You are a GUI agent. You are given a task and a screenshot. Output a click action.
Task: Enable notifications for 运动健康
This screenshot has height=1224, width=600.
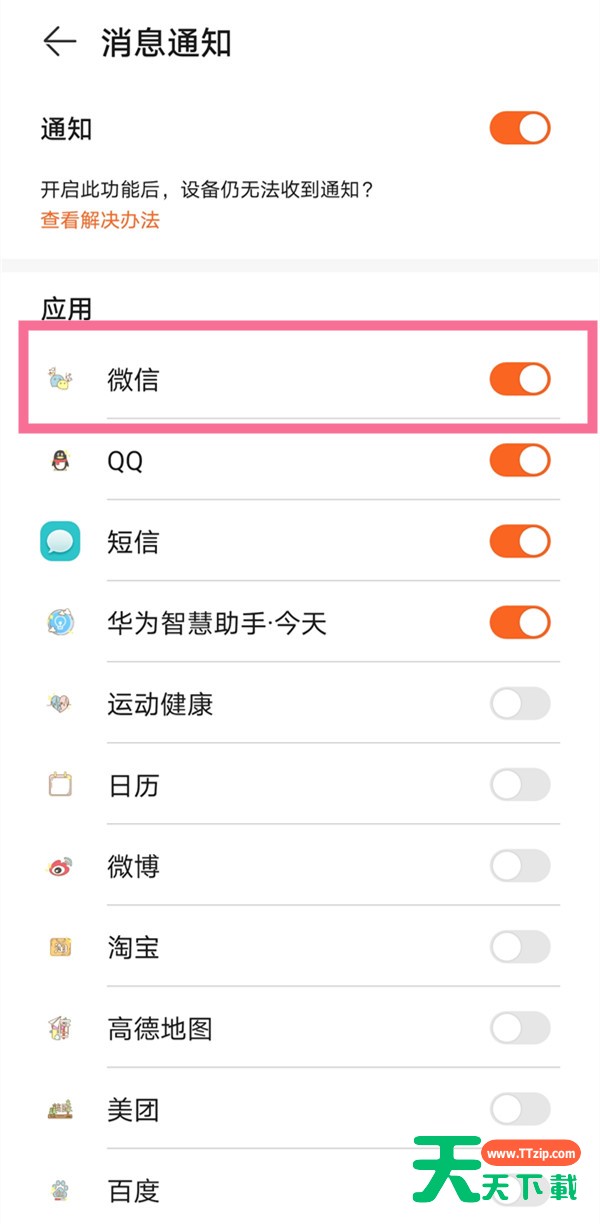tap(520, 704)
